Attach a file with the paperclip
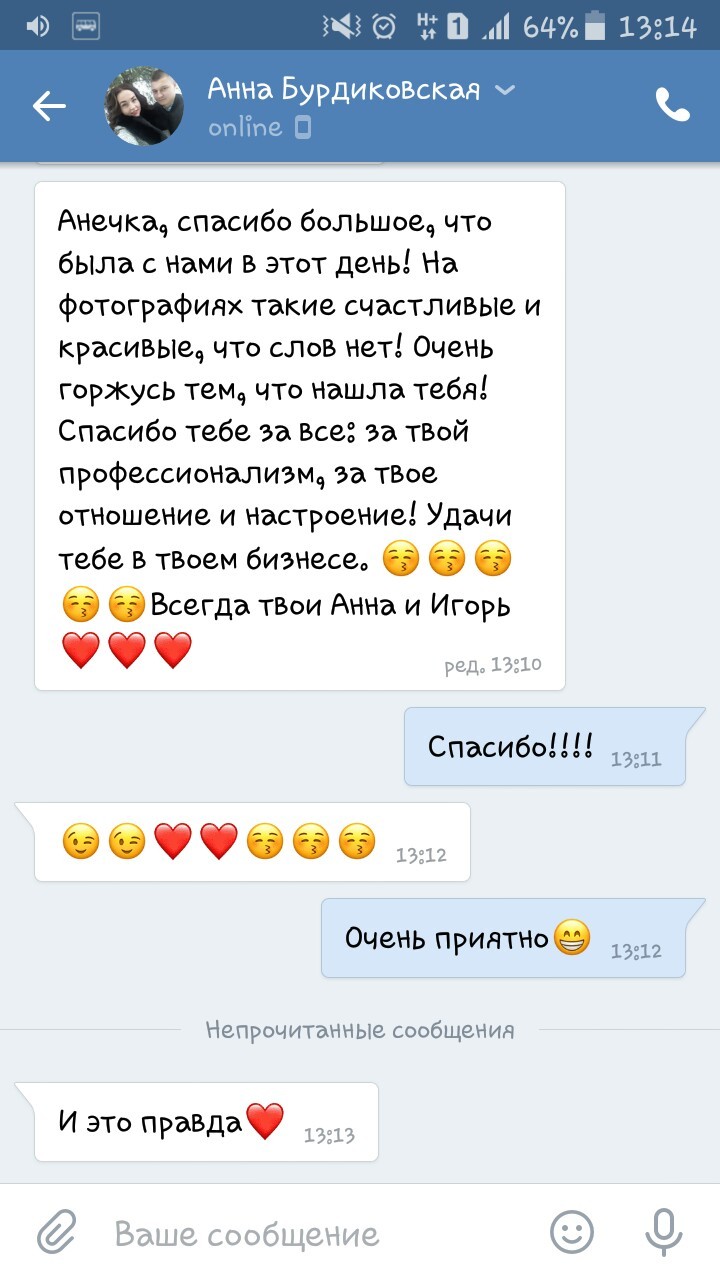720x1280 pixels. [x=57, y=1232]
